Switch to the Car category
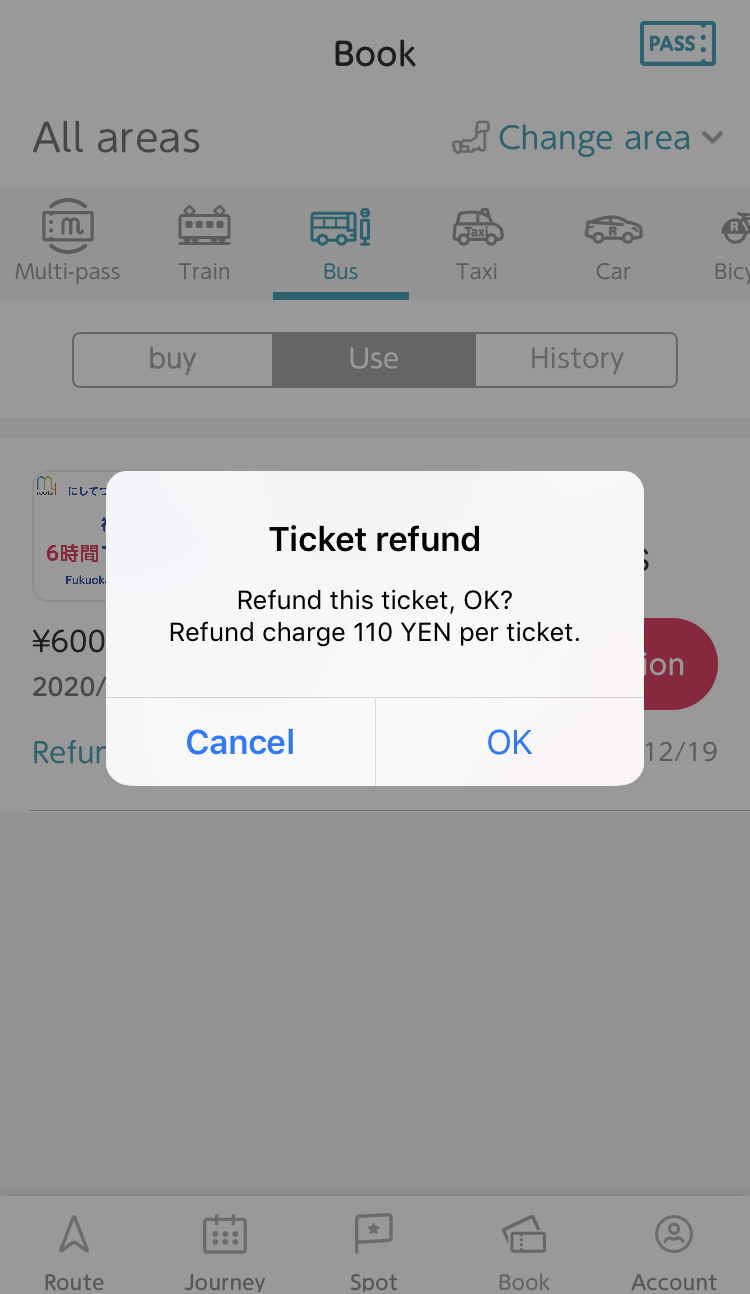 coord(613,243)
